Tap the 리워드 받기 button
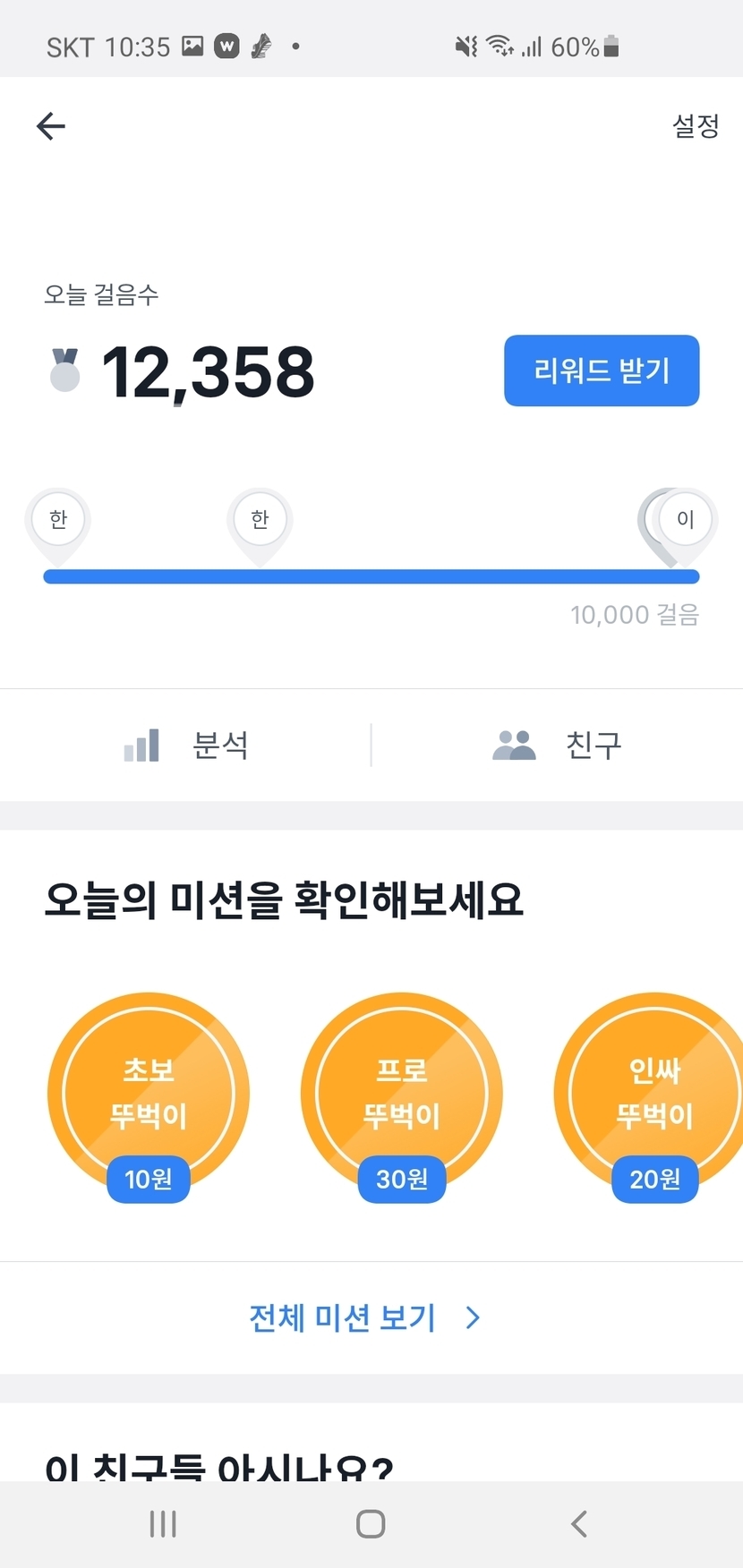This screenshot has height=1568, width=743. pos(602,371)
